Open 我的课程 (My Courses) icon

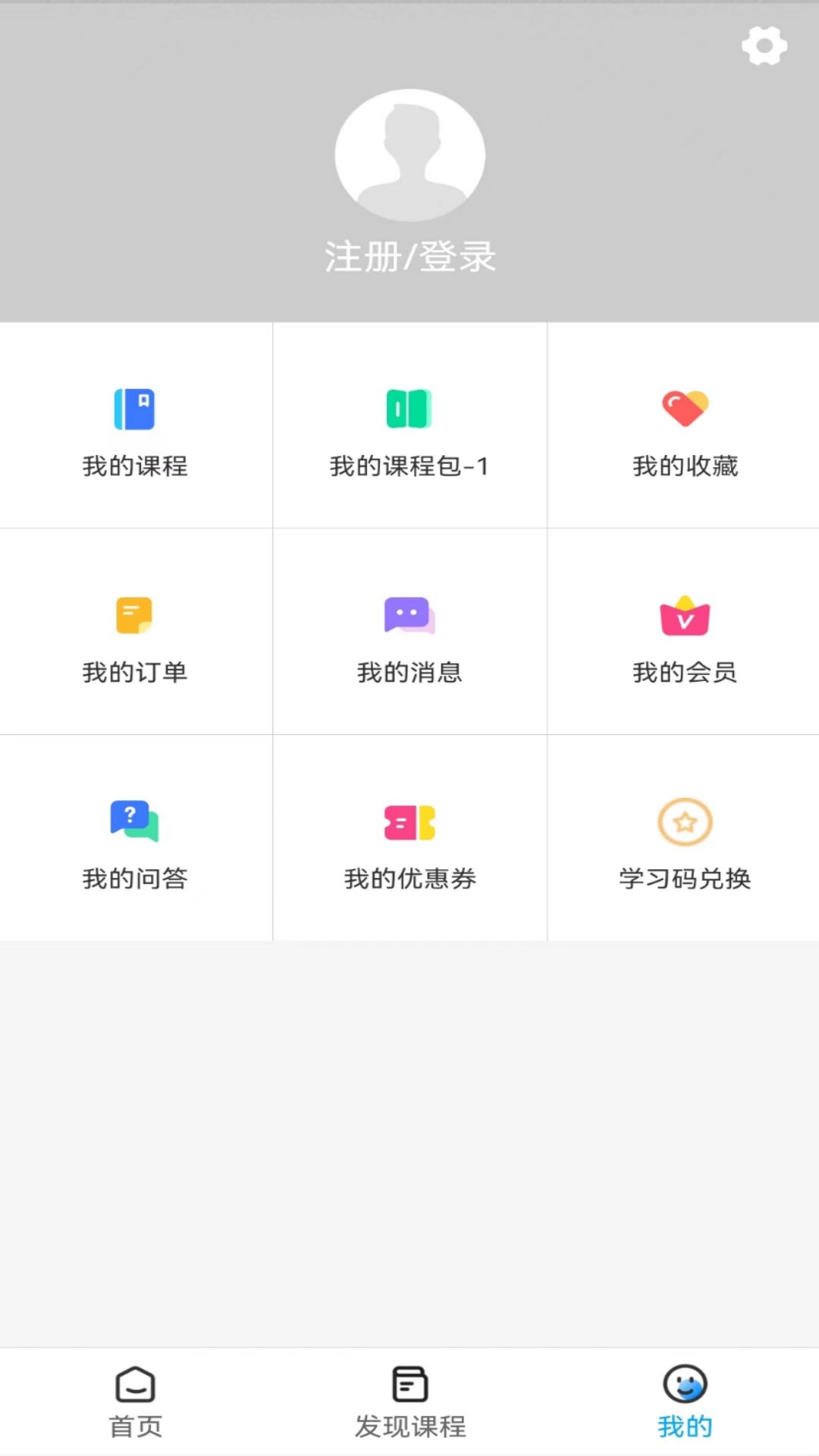(x=134, y=409)
